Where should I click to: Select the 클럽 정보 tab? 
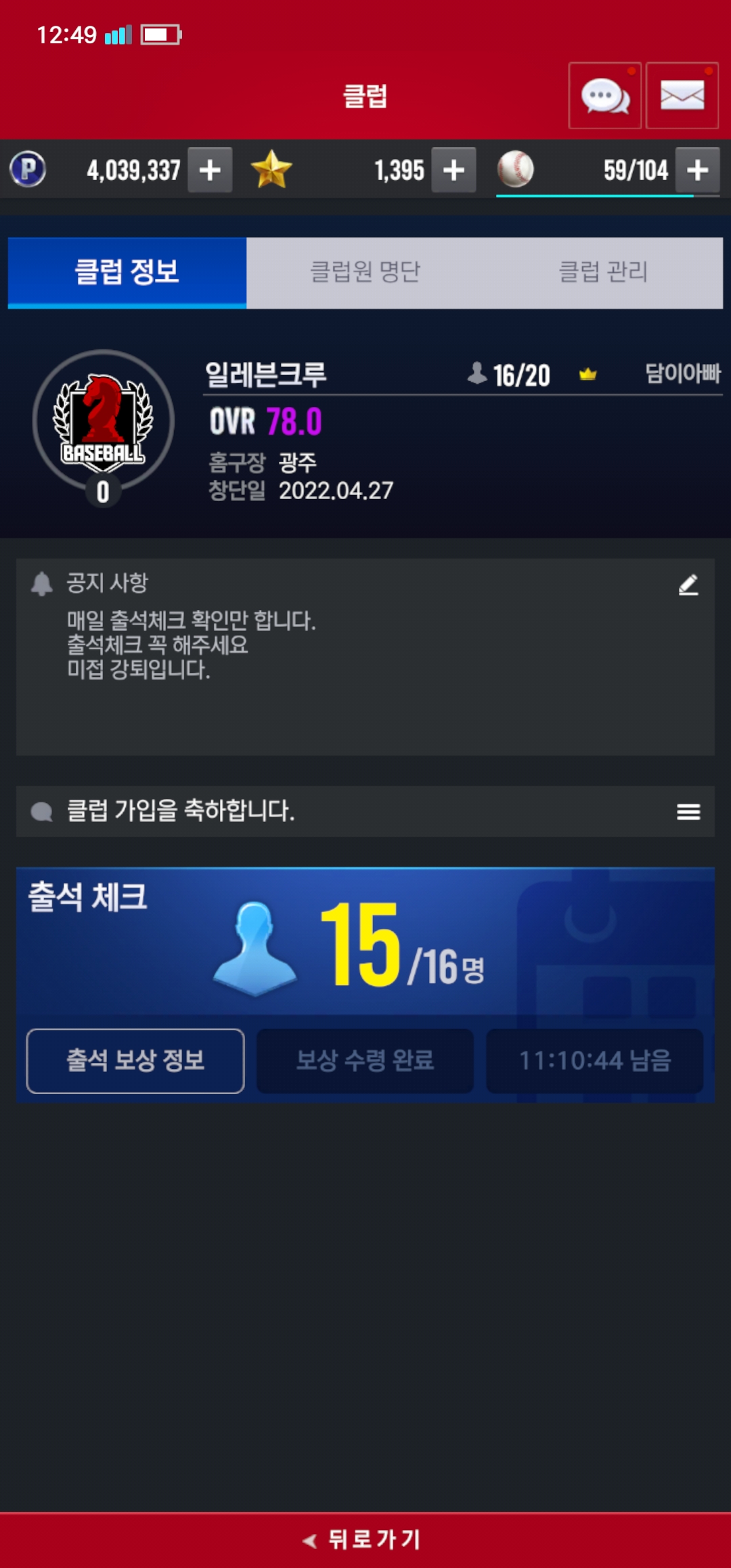tap(127, 272)
